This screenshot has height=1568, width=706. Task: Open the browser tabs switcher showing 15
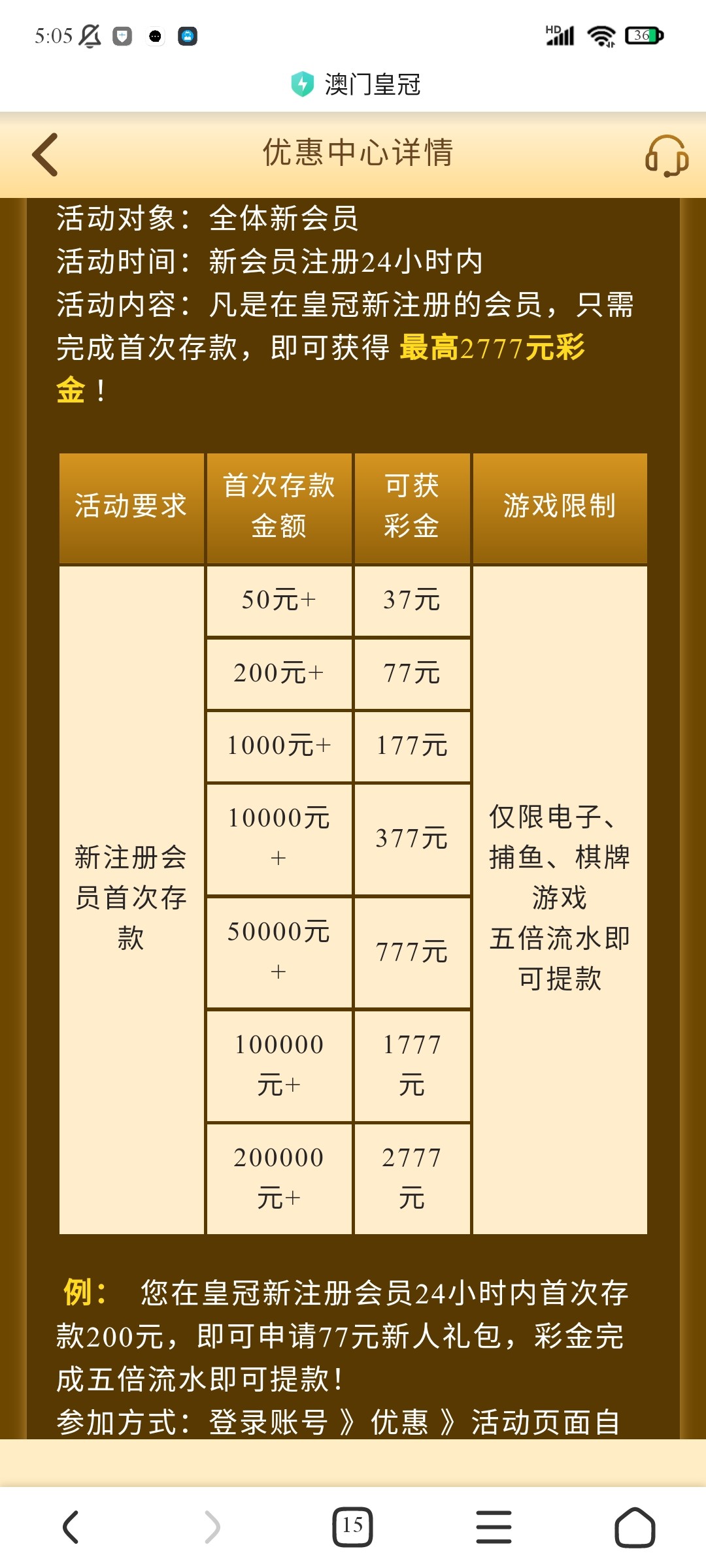click(x=352, y=1527)
